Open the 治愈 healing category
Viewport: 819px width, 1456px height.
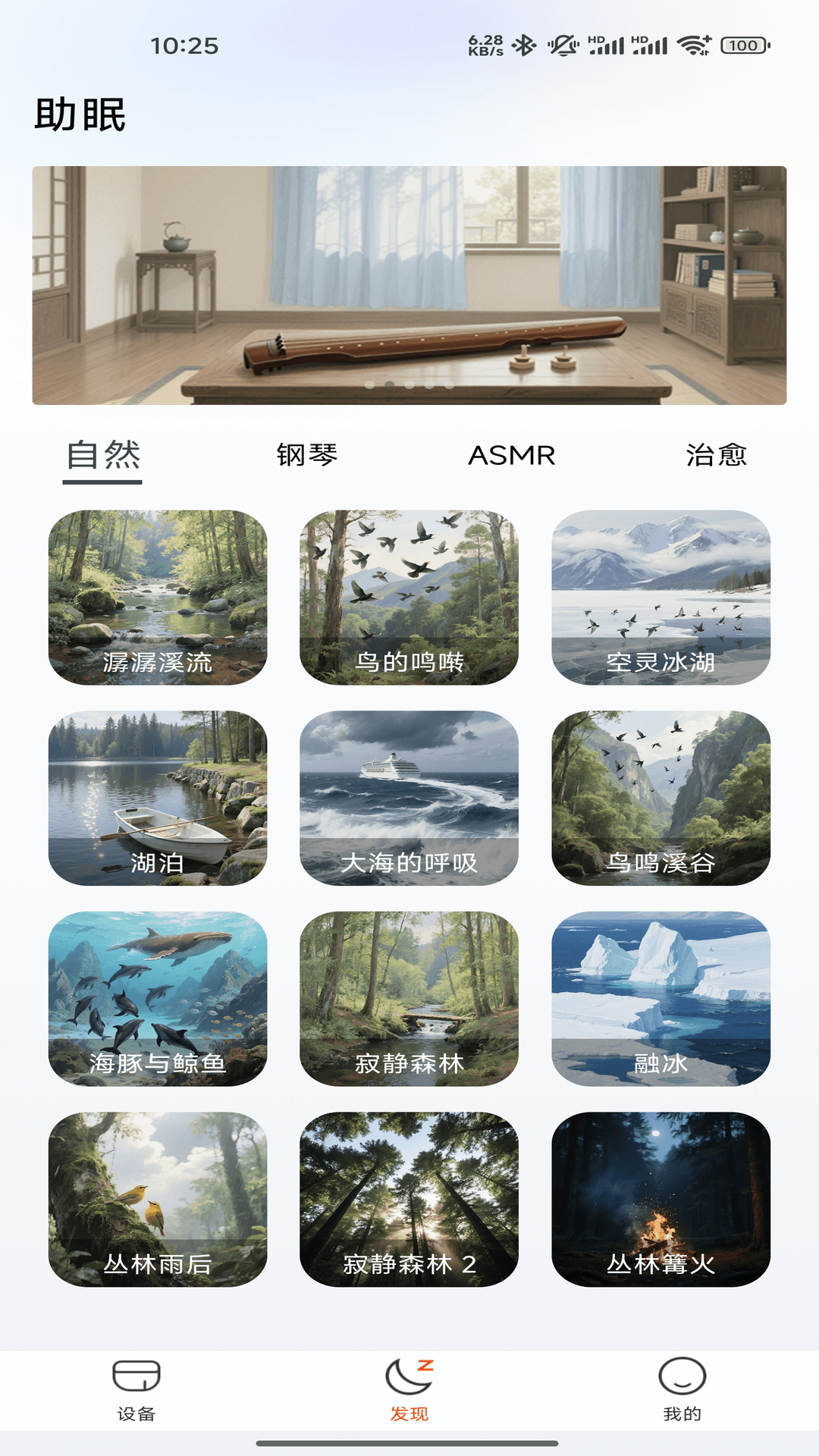716,455
